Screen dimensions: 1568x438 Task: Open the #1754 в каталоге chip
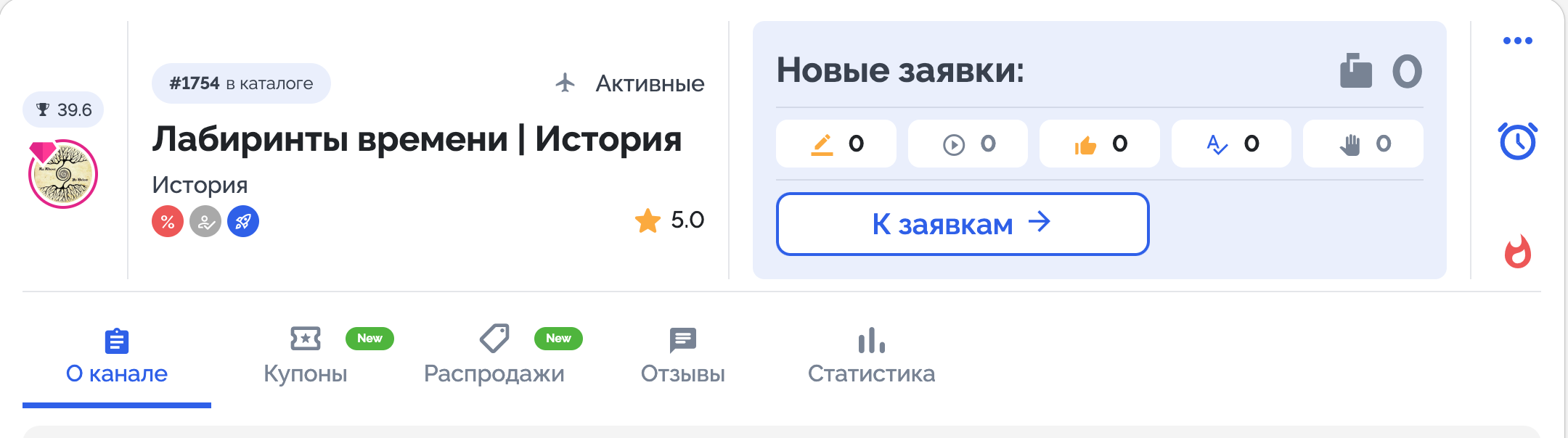(241, 83)
